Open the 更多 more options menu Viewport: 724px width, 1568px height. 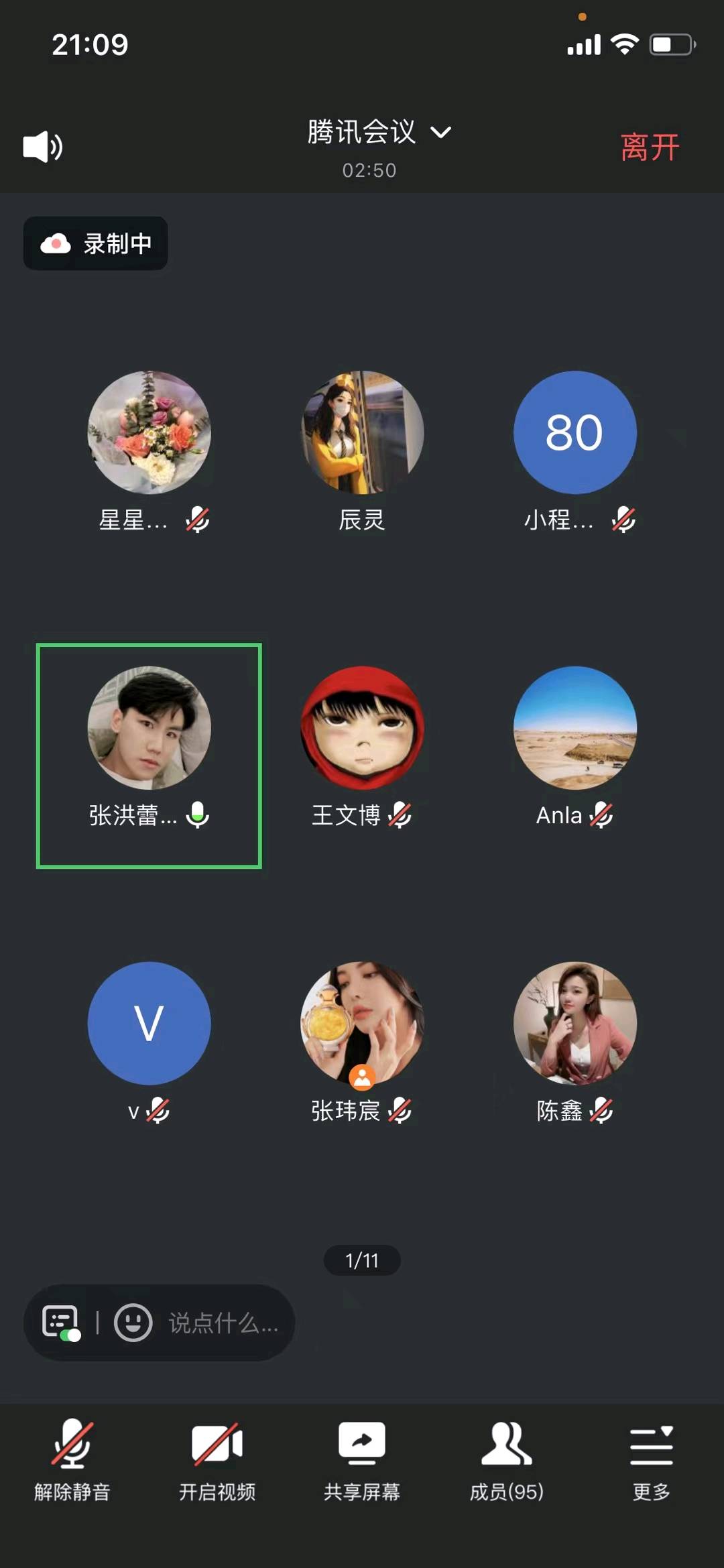tap(651, 1458)
